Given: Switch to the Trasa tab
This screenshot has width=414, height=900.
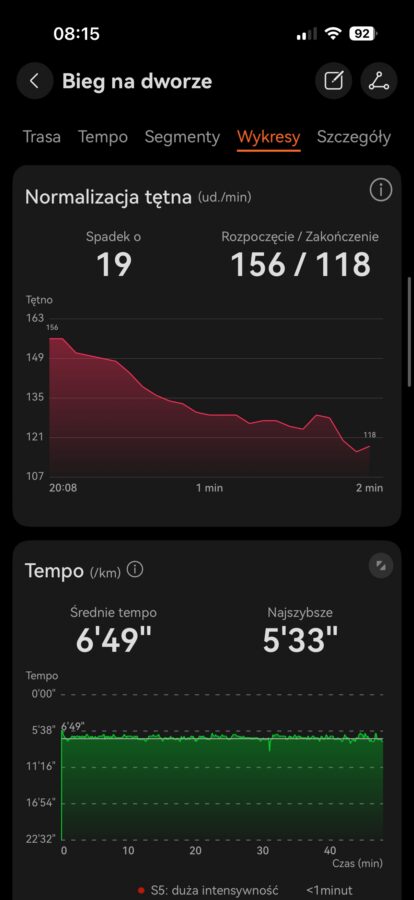Looking at the screenshot, I should [x=41, y=137].
